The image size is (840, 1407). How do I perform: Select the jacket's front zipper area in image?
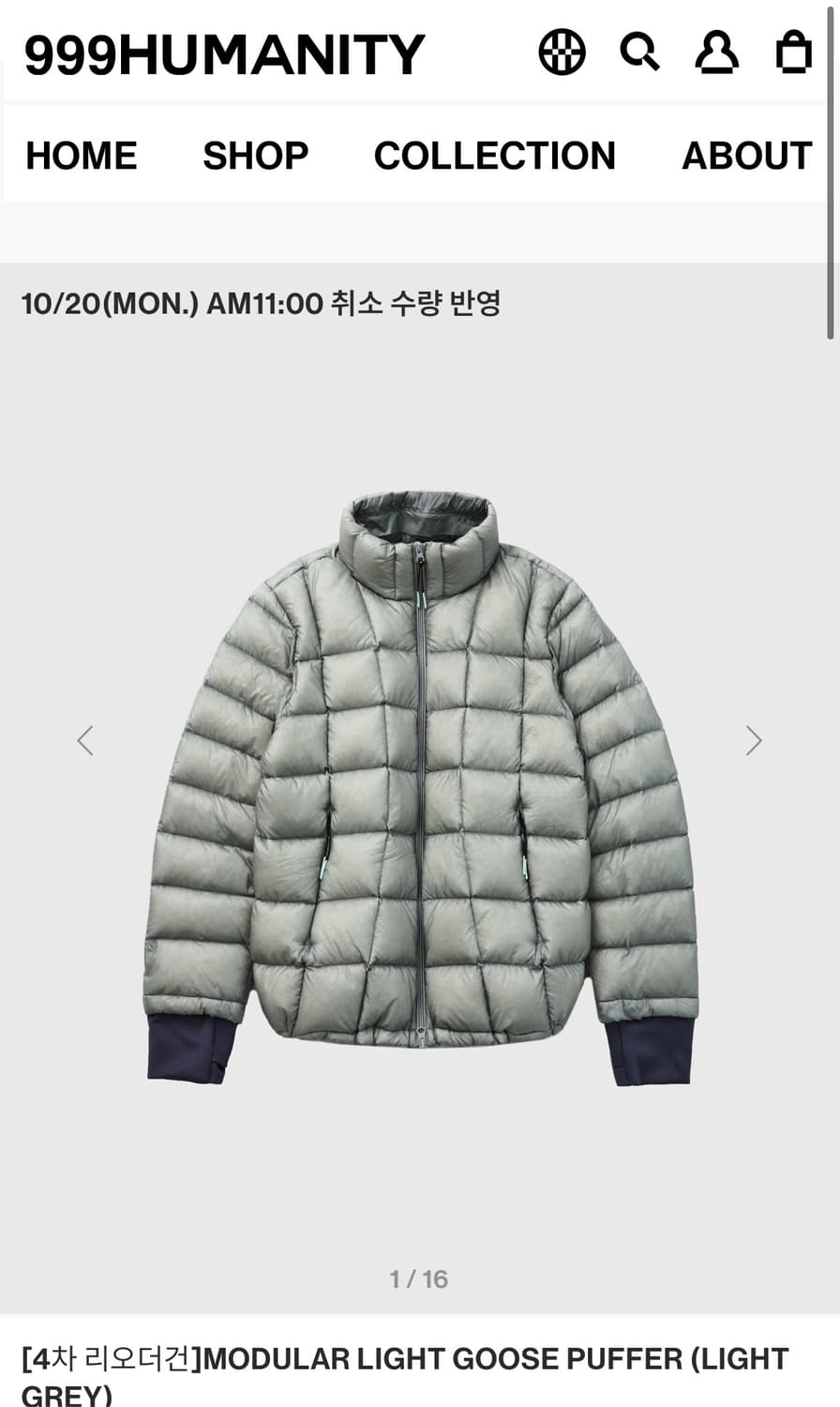(x=420, y=797)
